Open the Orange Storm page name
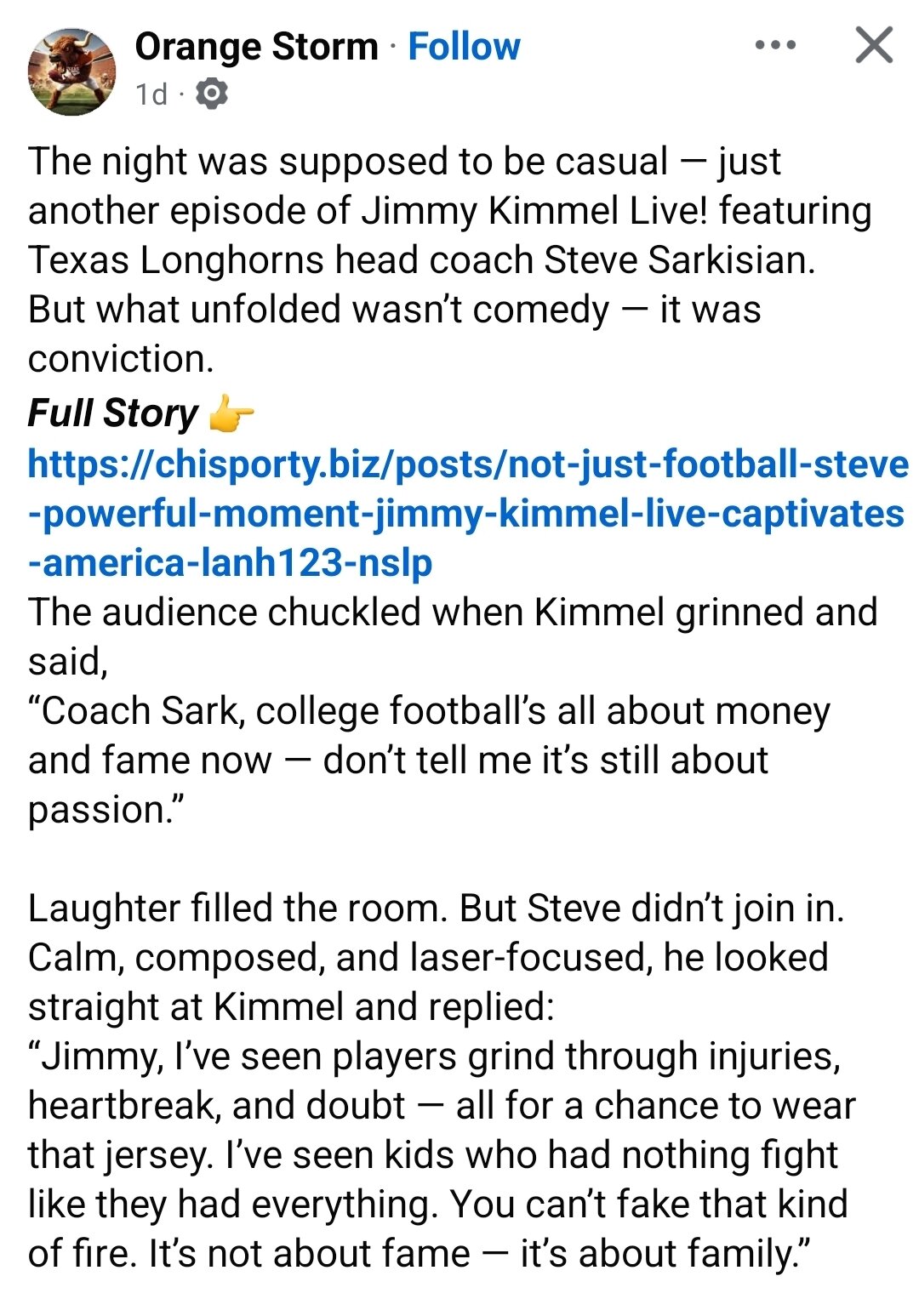Screen dimensions: 919x1316 (256, 47)
